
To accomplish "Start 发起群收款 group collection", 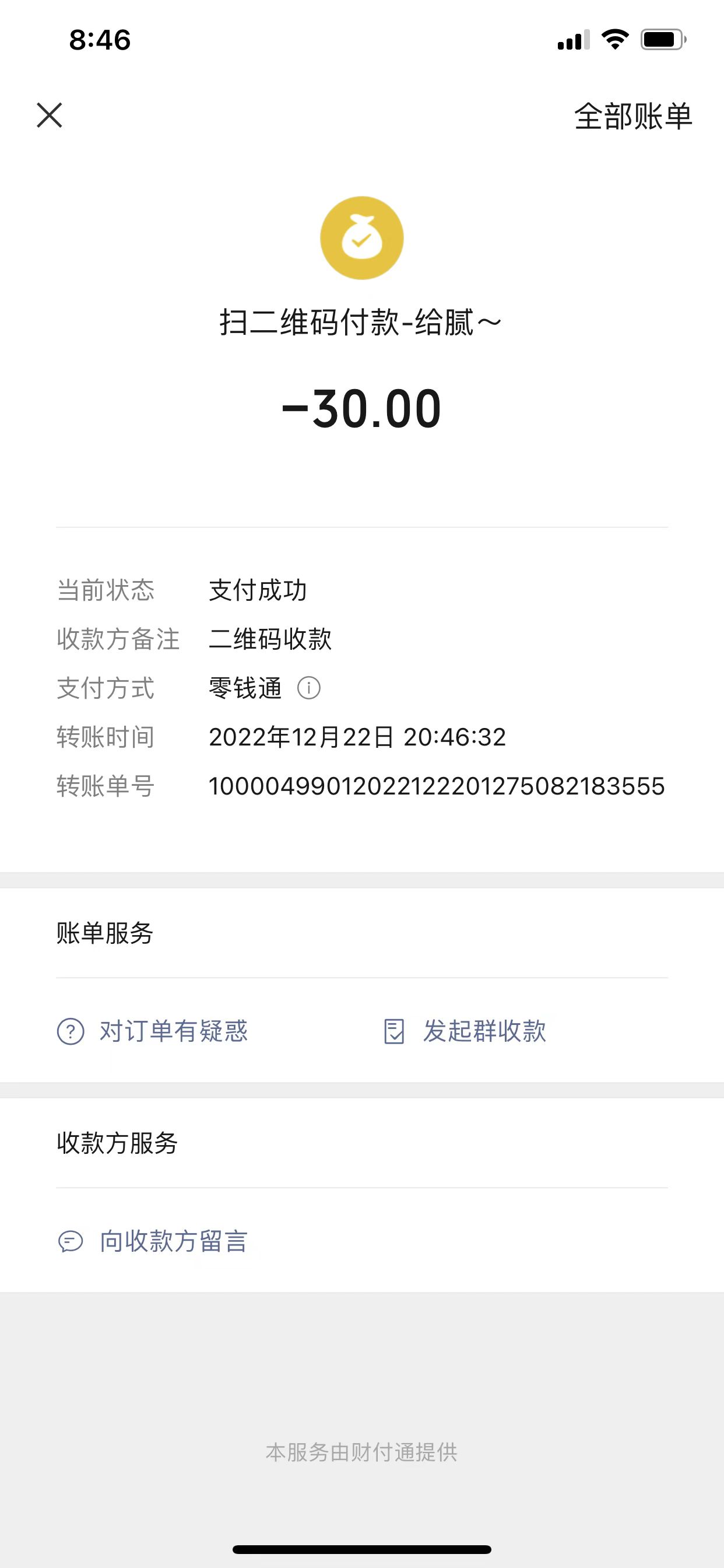I will 465,1031.
